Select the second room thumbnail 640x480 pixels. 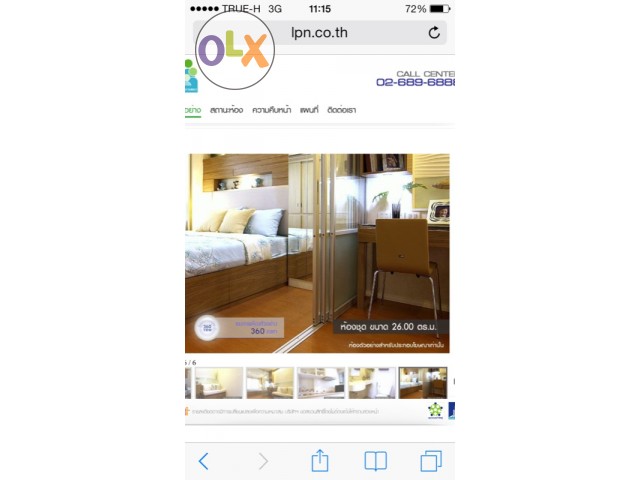(x=218, y=382)
